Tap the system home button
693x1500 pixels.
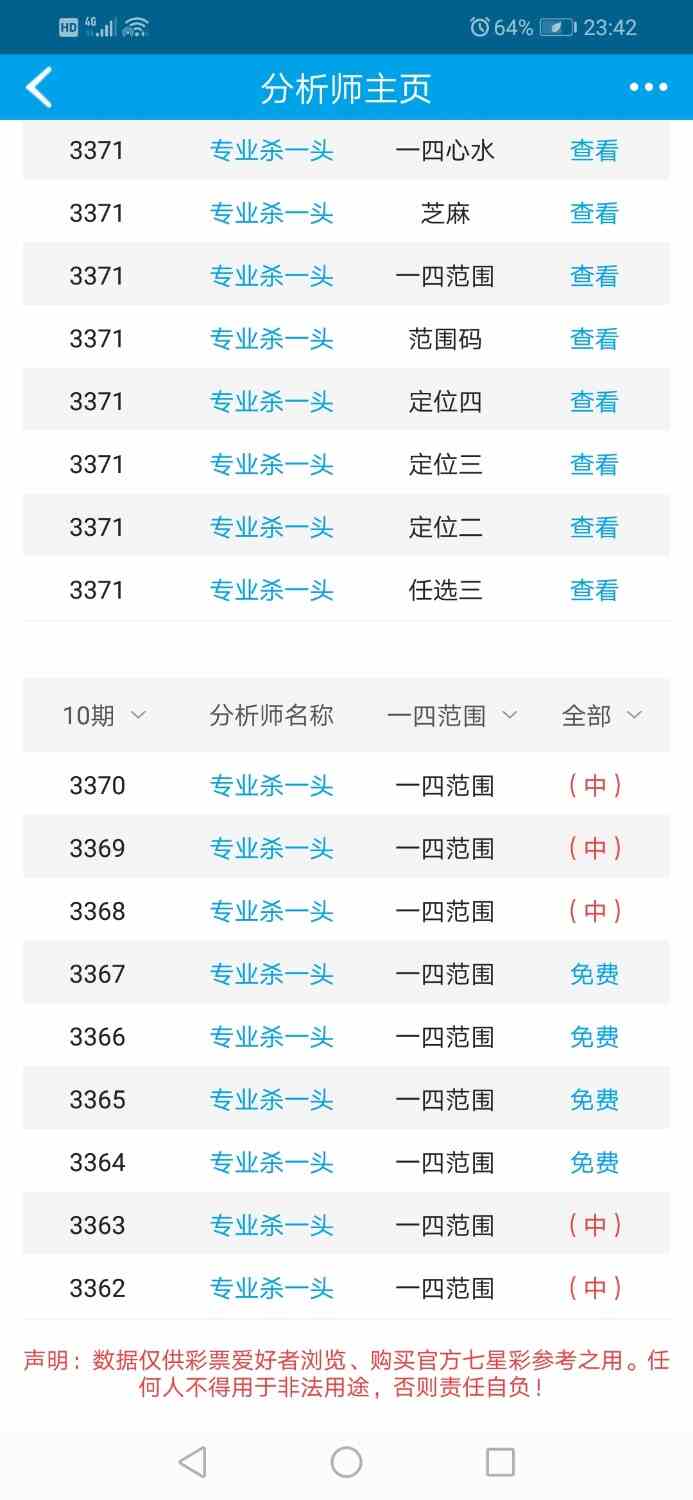[x=346, y=1462]
